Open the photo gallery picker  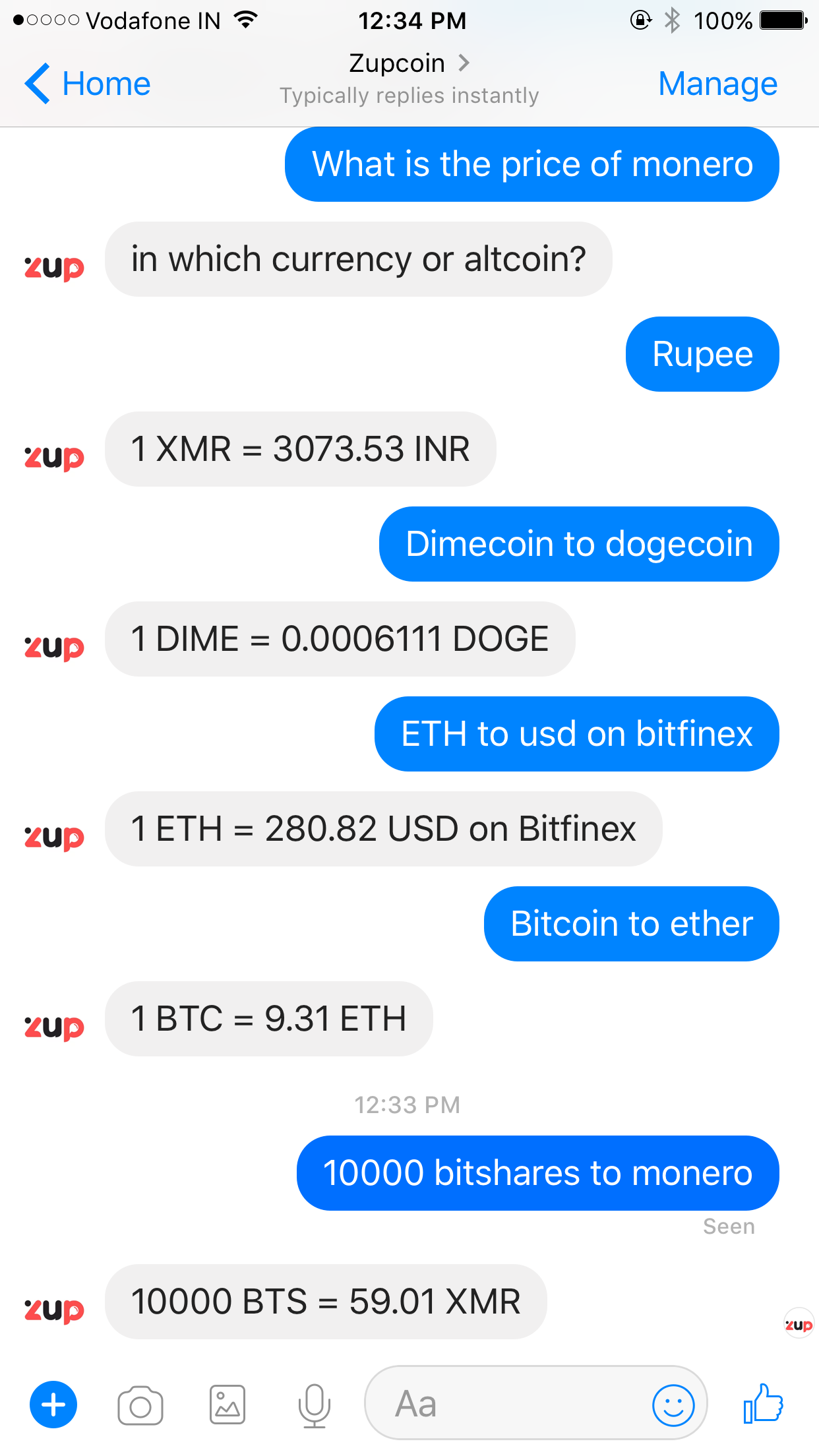point(228,1405)
